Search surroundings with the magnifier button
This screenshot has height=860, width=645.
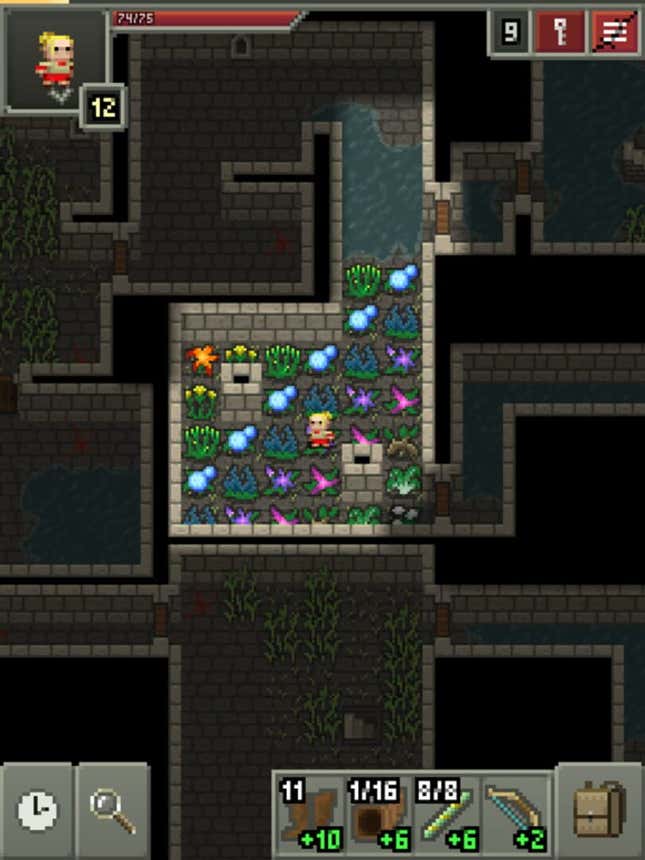[x=113, y=809]
